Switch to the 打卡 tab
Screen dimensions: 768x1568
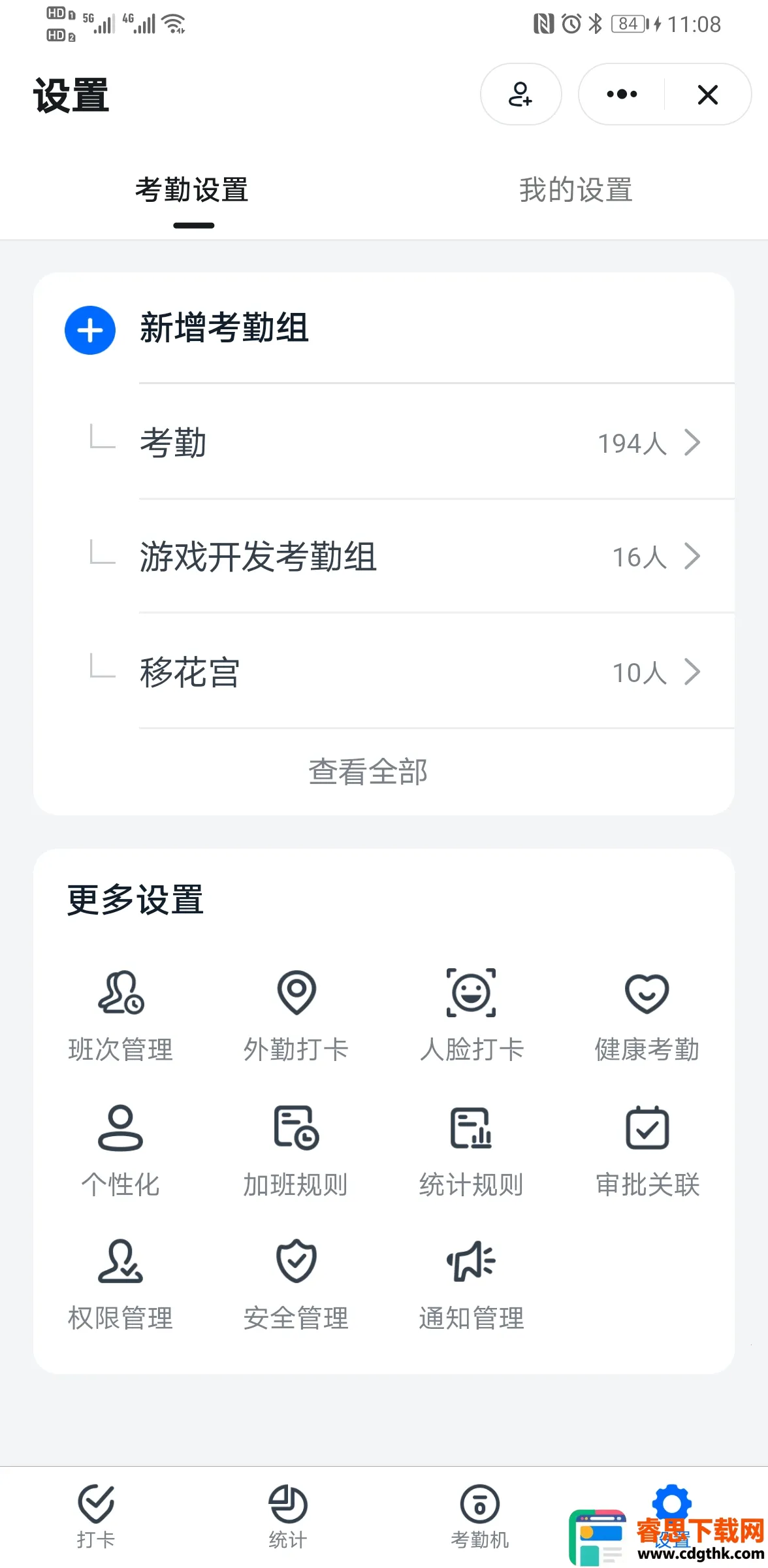coord(96,1516)
